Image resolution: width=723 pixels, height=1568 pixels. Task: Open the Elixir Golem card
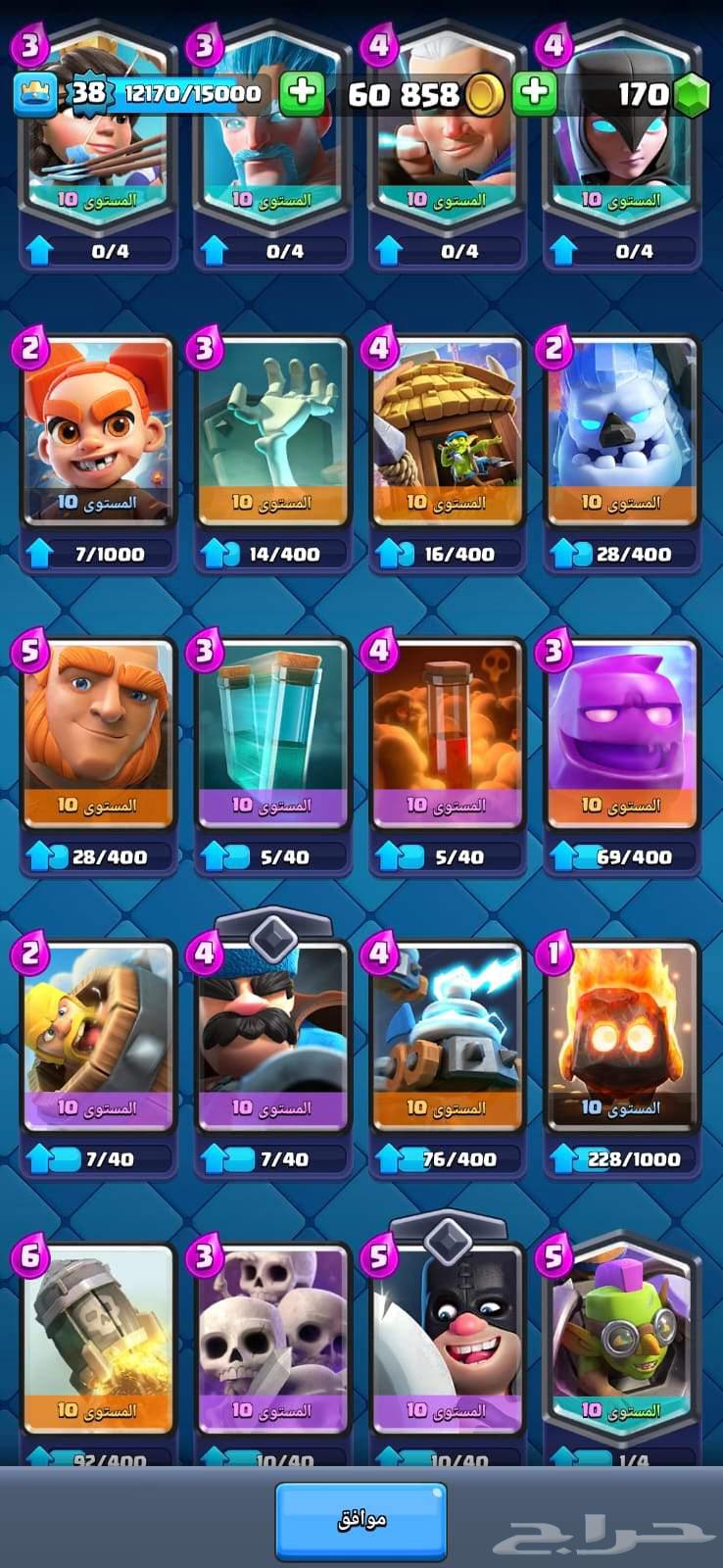621,735
